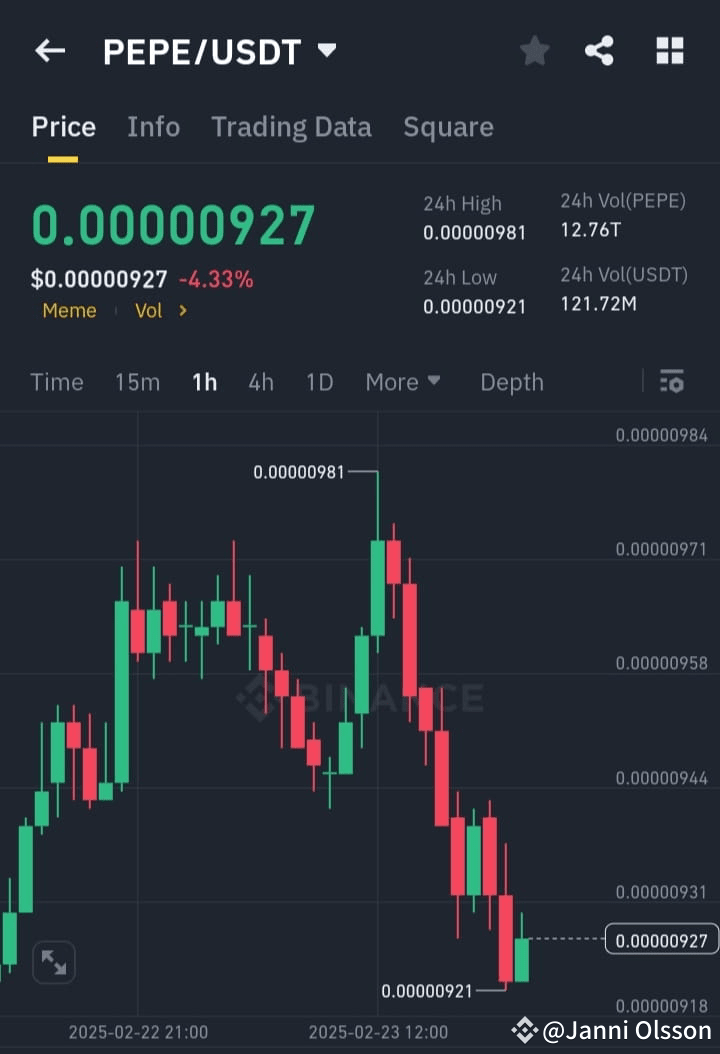Click the current price label 0.00000927

pyautogui.click(x=661, y=940)
